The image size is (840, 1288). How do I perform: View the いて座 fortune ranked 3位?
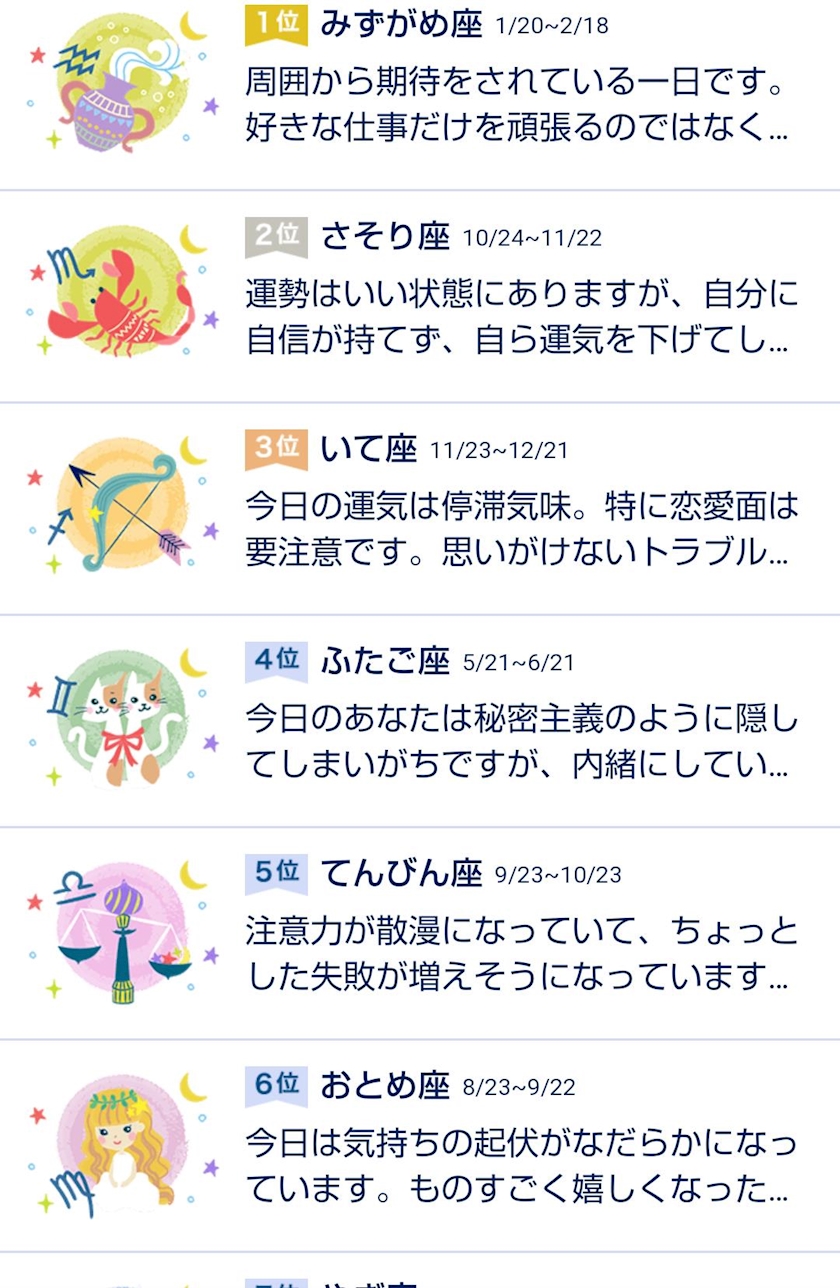pyautogui.click(x=420, y=509)
